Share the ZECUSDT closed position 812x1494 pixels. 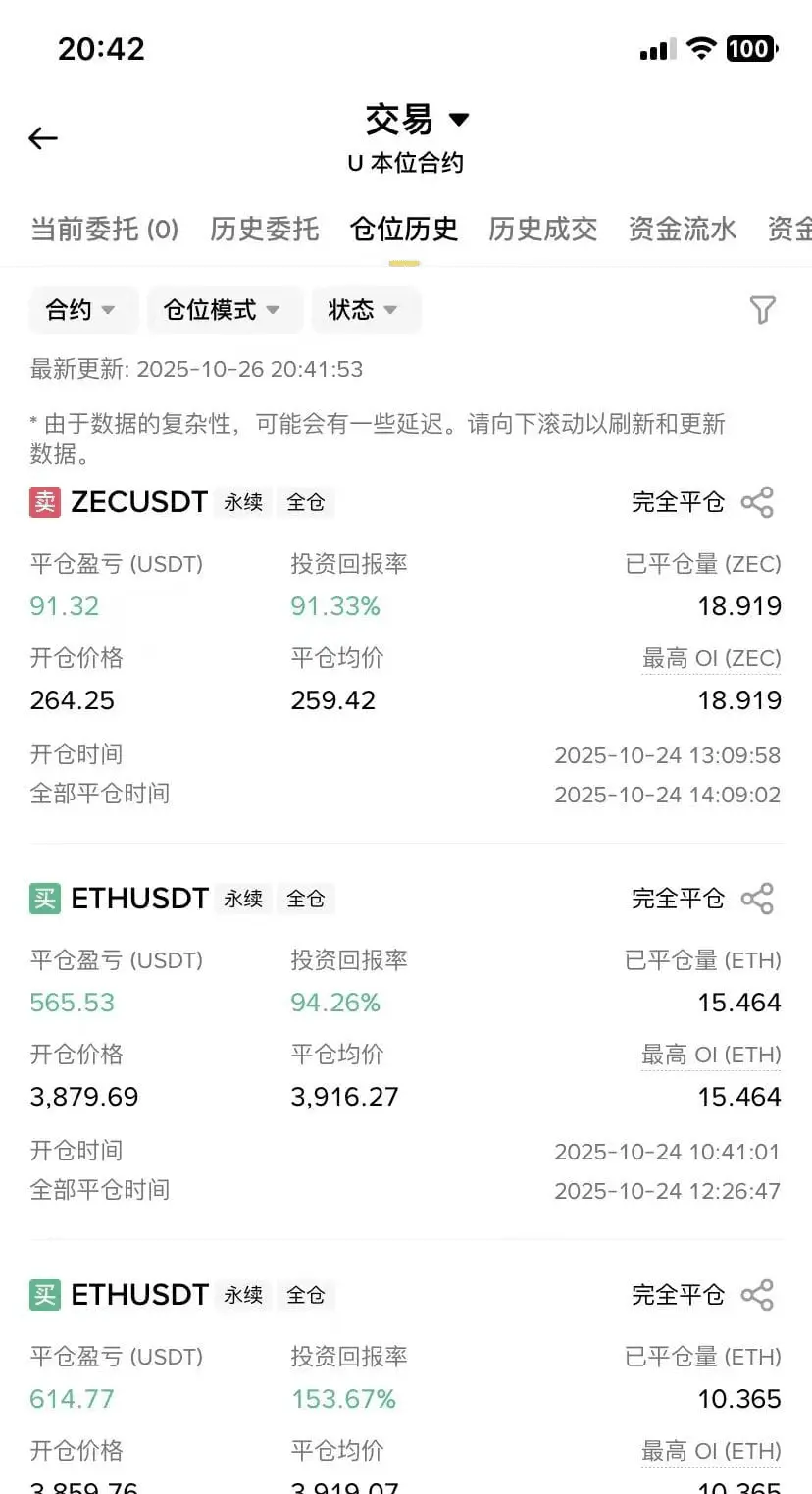click(x=757, y=502)
